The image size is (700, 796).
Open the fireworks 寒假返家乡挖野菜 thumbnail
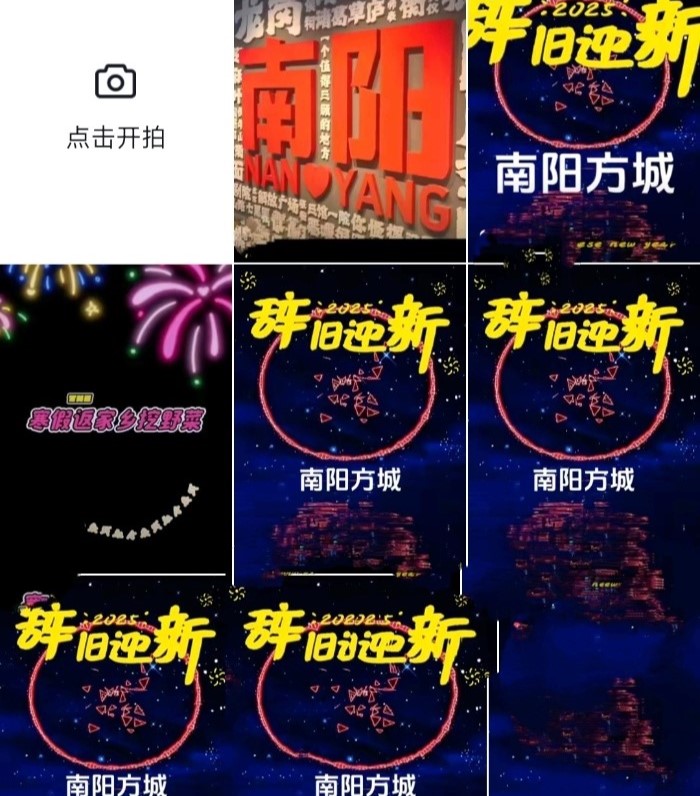(116, 420)
